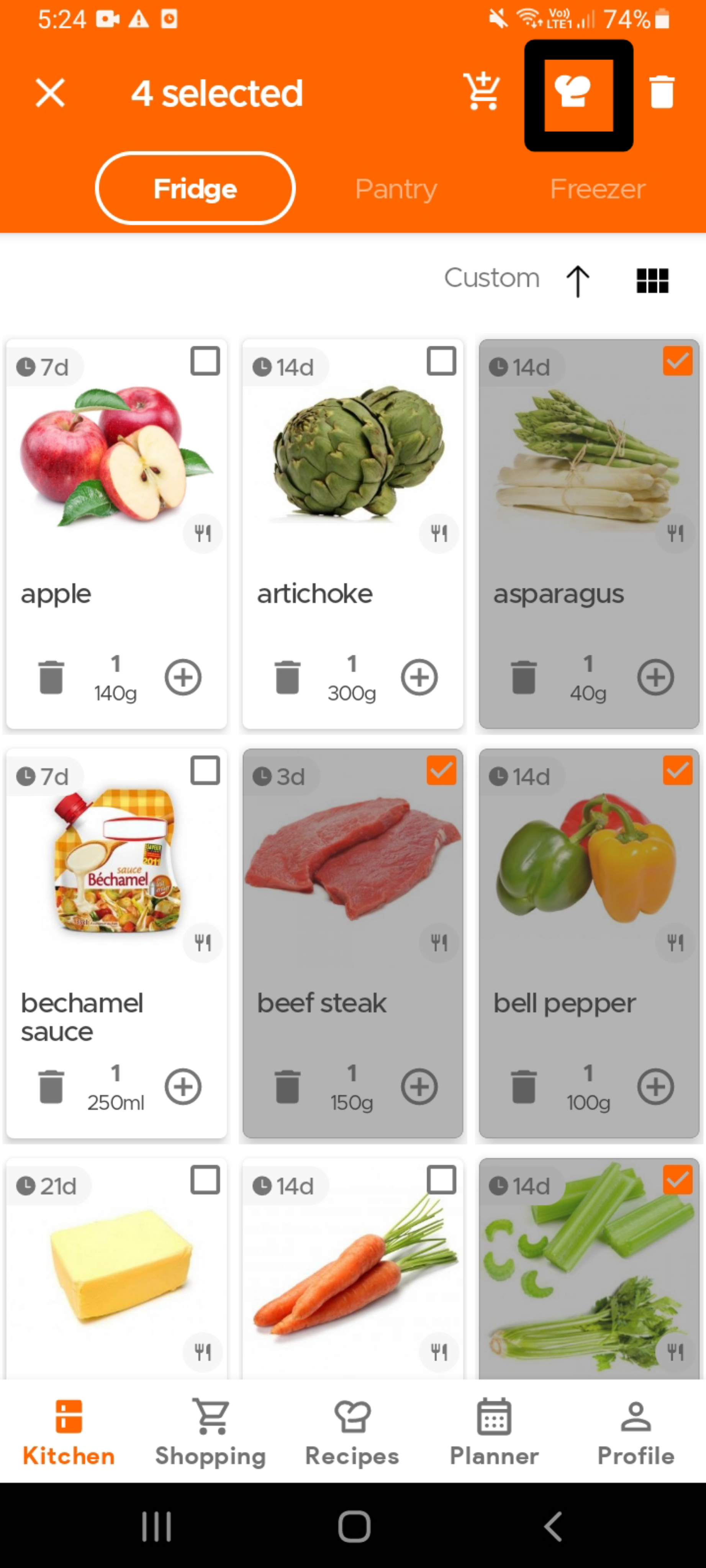This screenshot has height=1568, width=706.
Task: Switch to the Freezer tab
Action: pos(597,189)
